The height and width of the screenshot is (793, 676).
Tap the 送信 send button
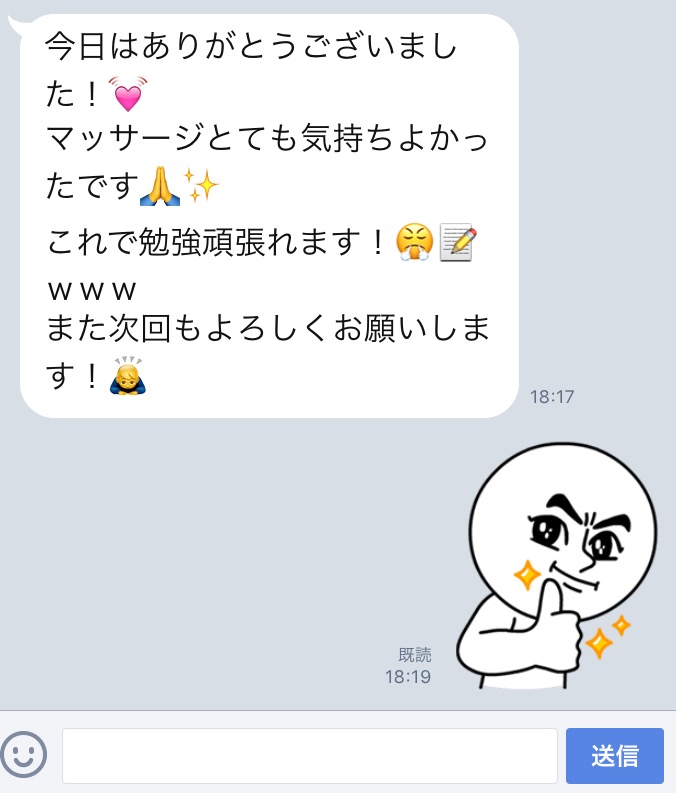pyautogui.click(x=614, y=756)
